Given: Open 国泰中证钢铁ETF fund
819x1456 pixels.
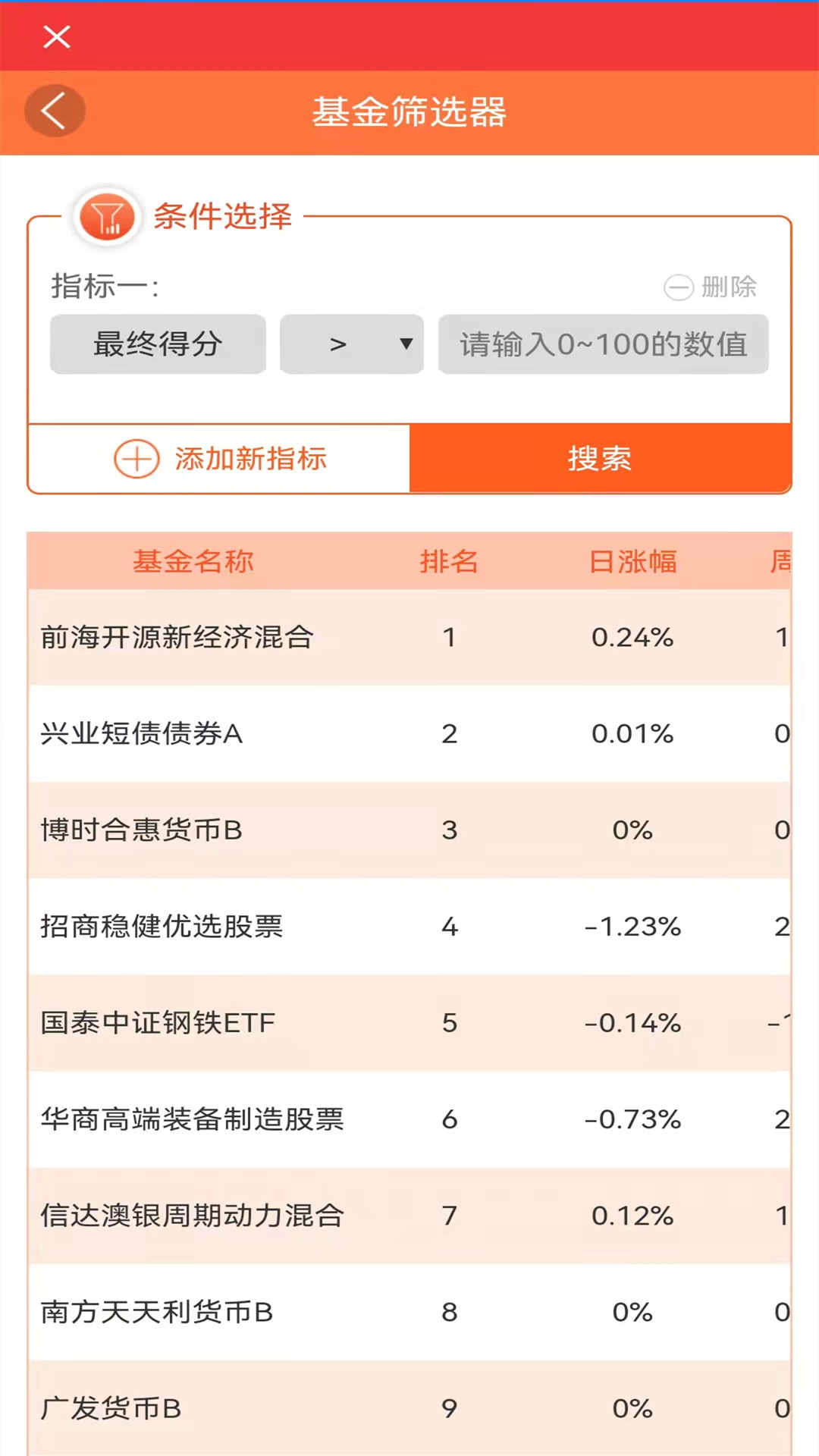Looking at the screenshot, I should click(x=409, y=1022).
